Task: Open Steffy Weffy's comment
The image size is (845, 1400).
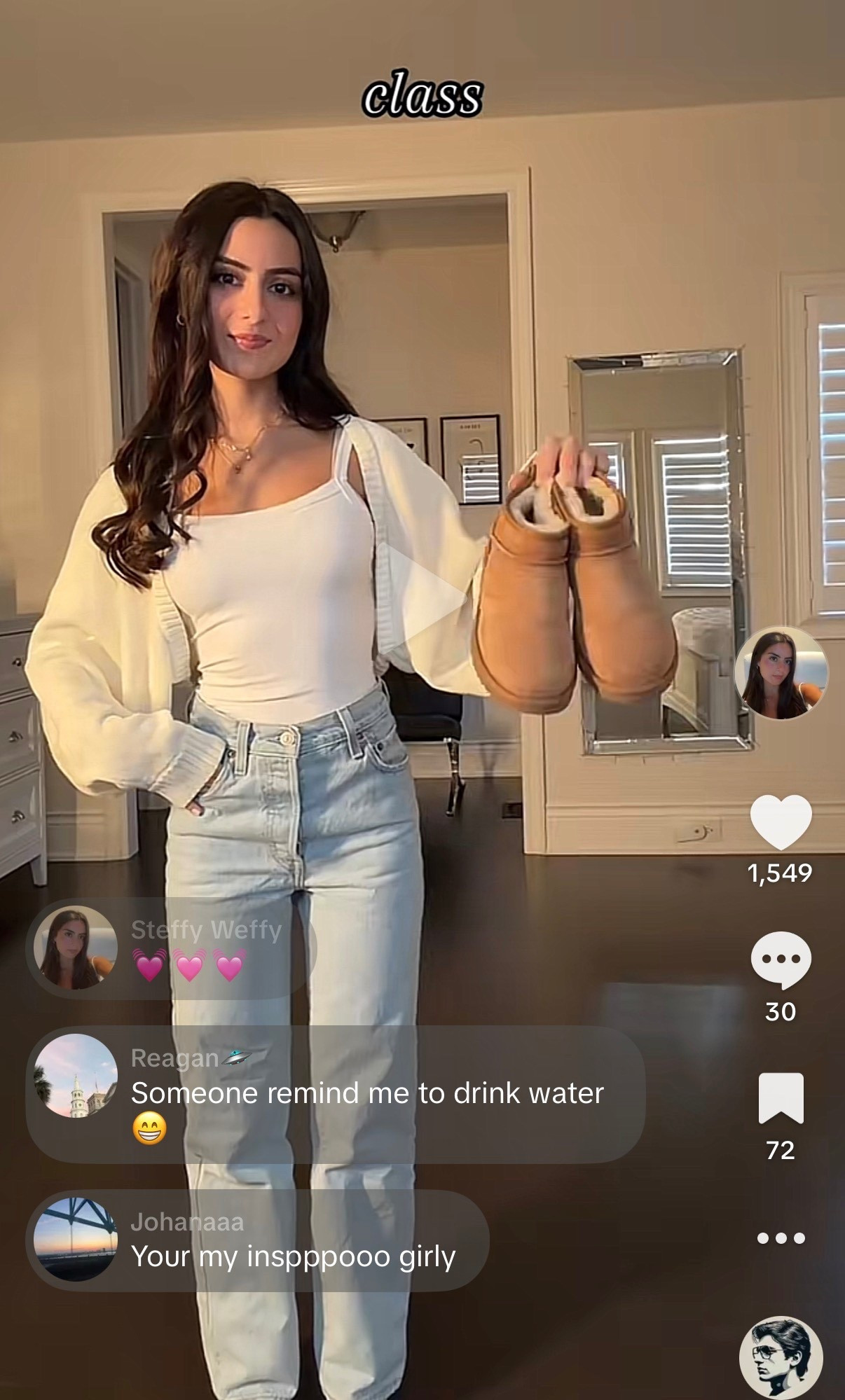Action: (x=172, y=948)
